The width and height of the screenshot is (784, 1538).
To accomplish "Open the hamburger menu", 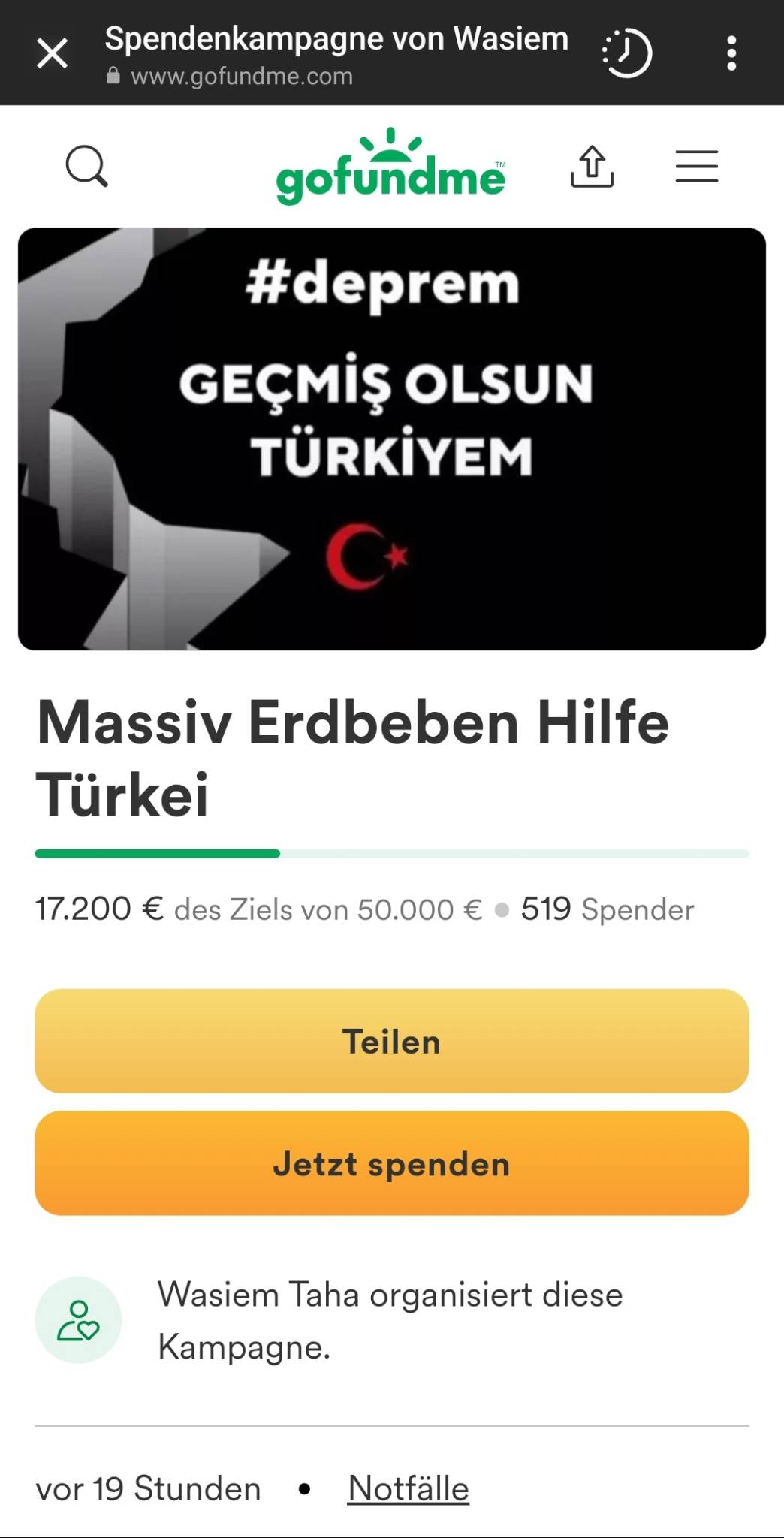I will (696, 166).
